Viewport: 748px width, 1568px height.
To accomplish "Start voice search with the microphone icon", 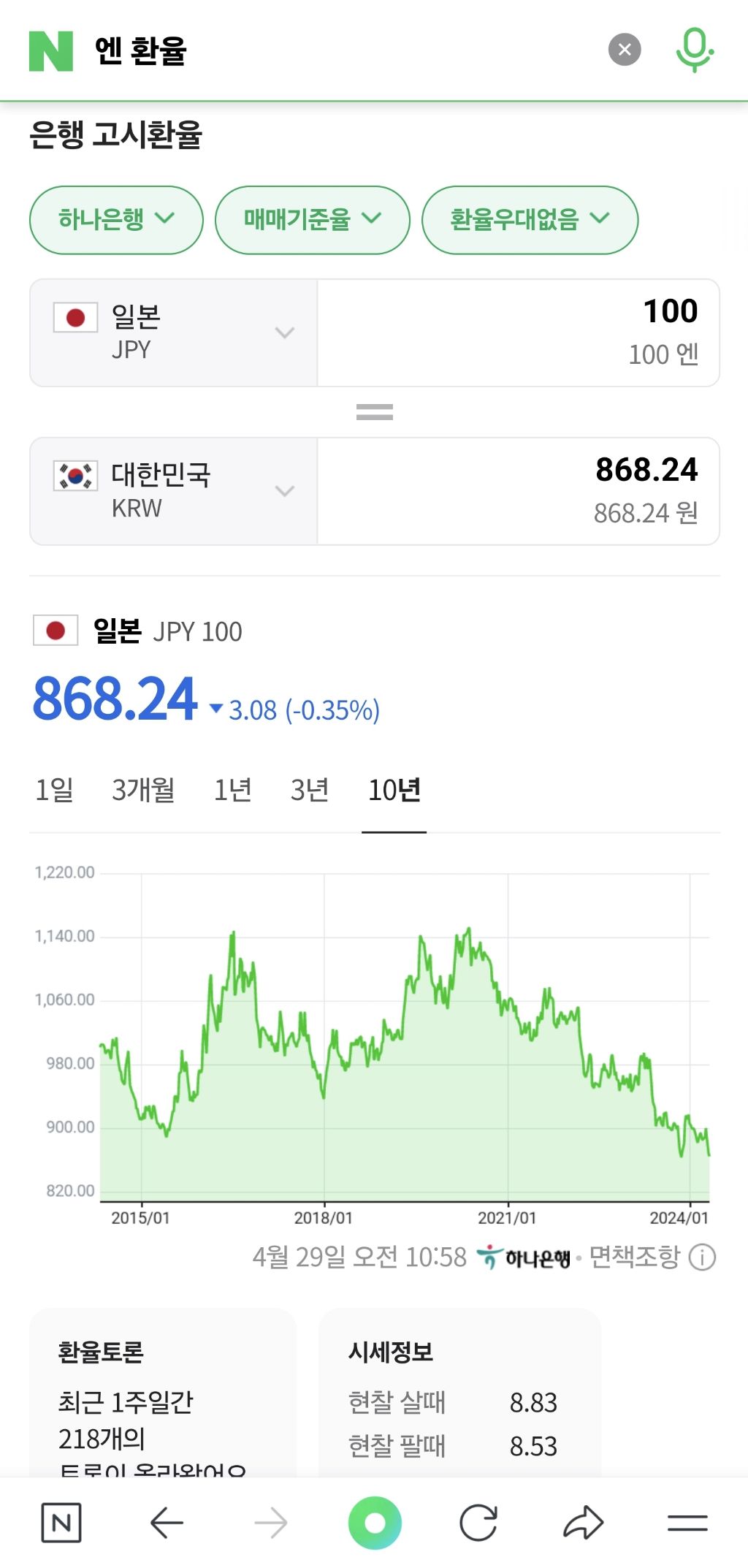I will tap(694, 50).
